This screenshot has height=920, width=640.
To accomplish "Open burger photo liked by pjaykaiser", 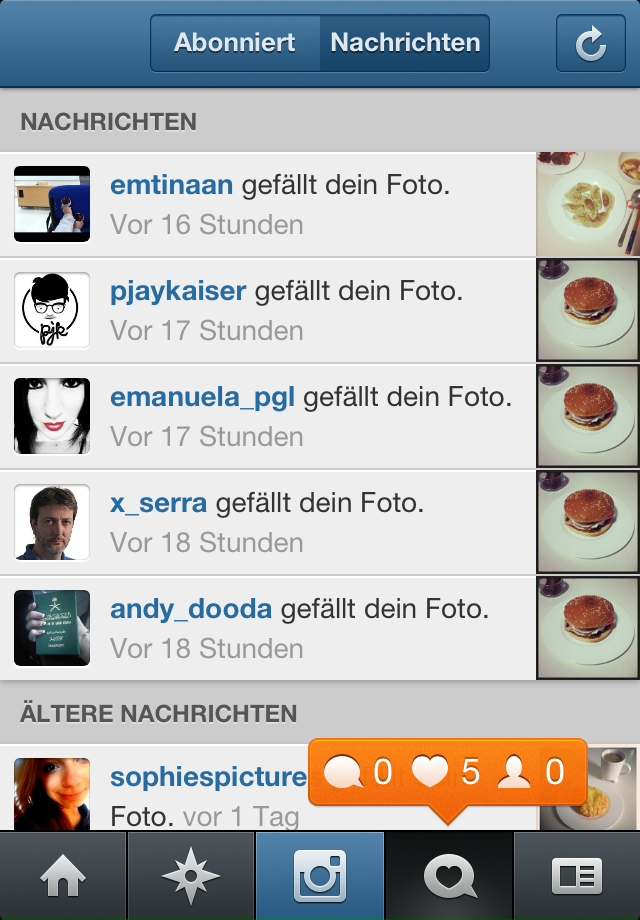I will [588, 310].
